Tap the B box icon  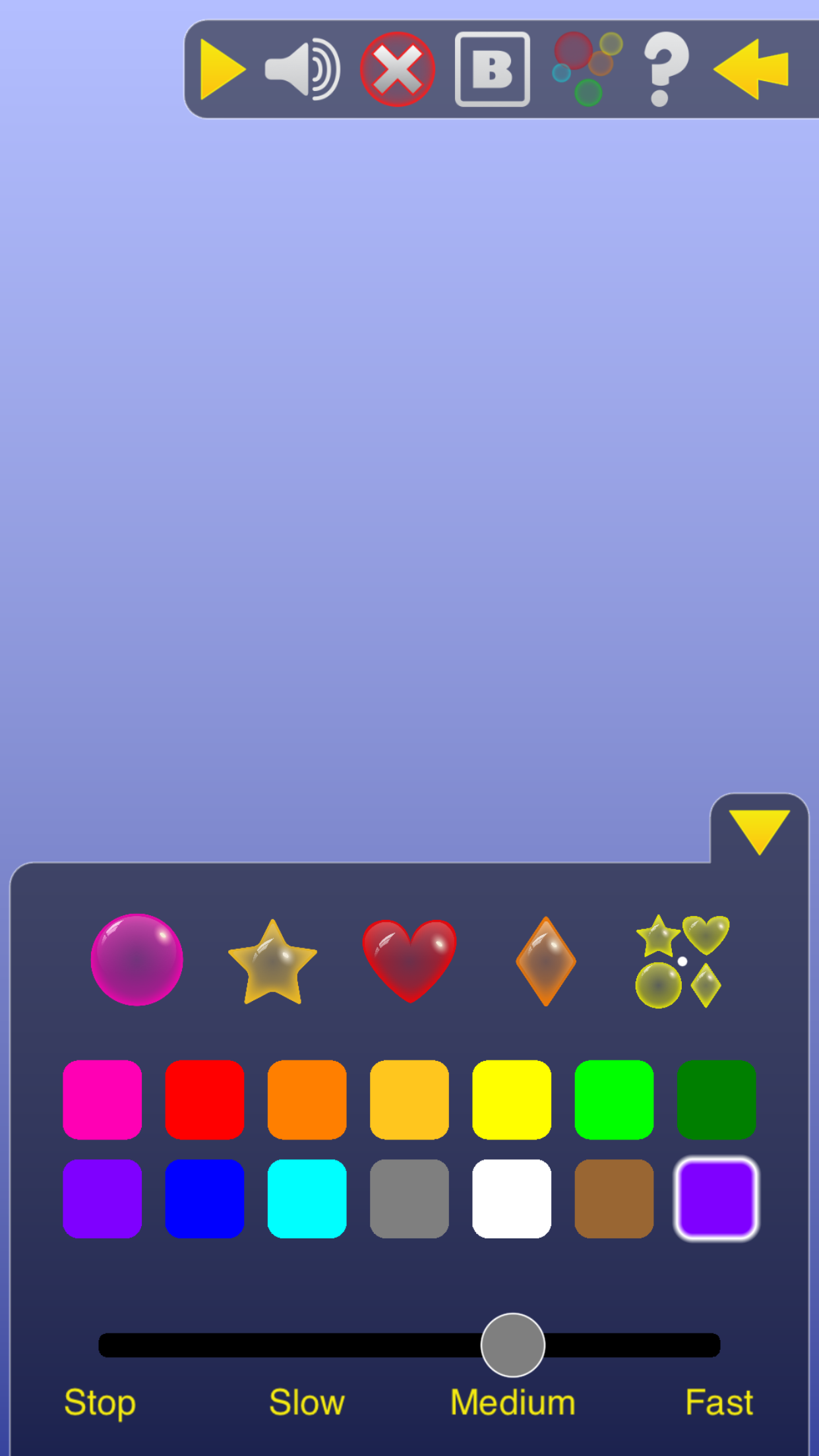pyautogui.click(x=492, y=69)
